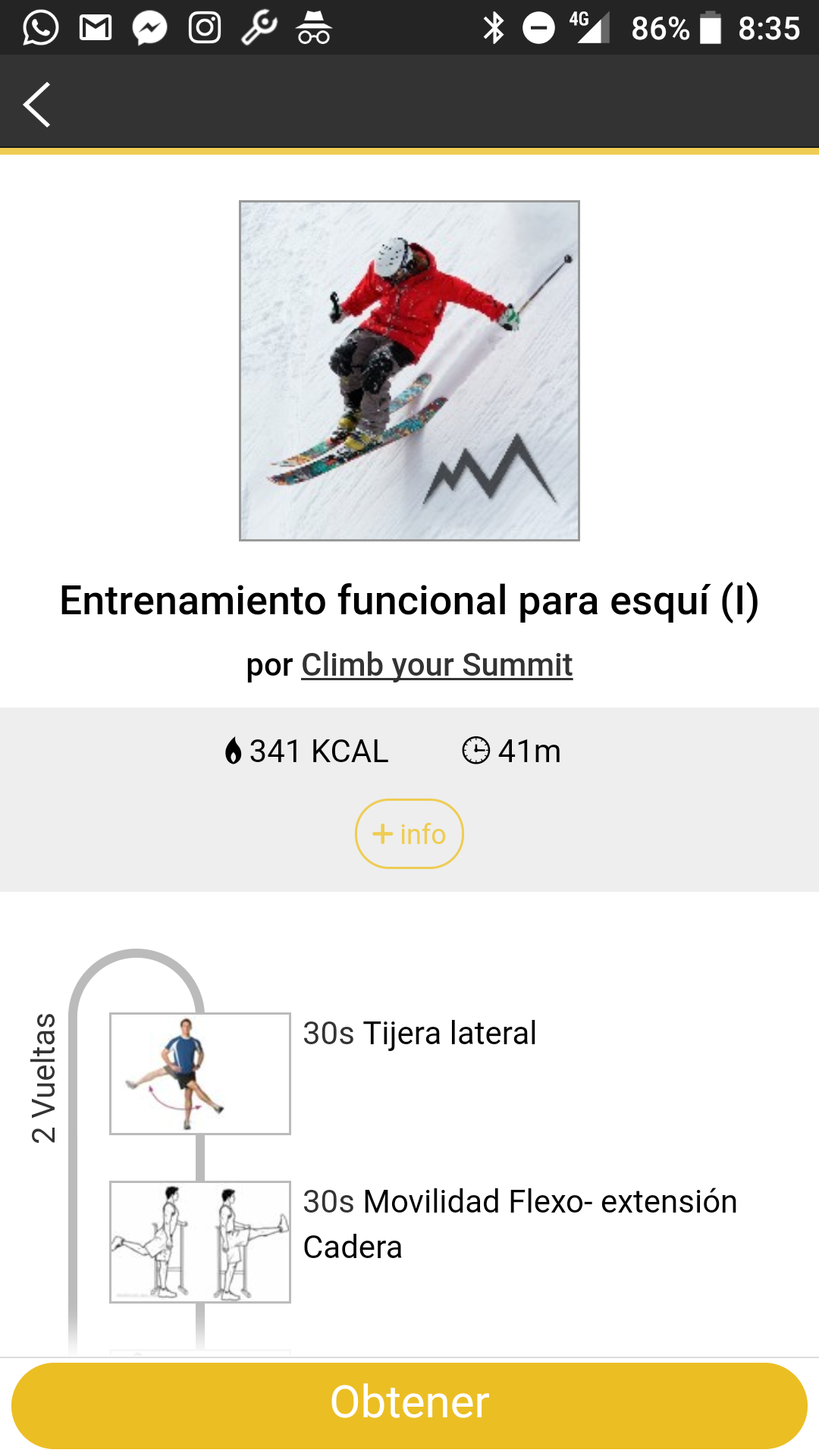
Task: Expand details with the + info button
Action: [409, 834]
